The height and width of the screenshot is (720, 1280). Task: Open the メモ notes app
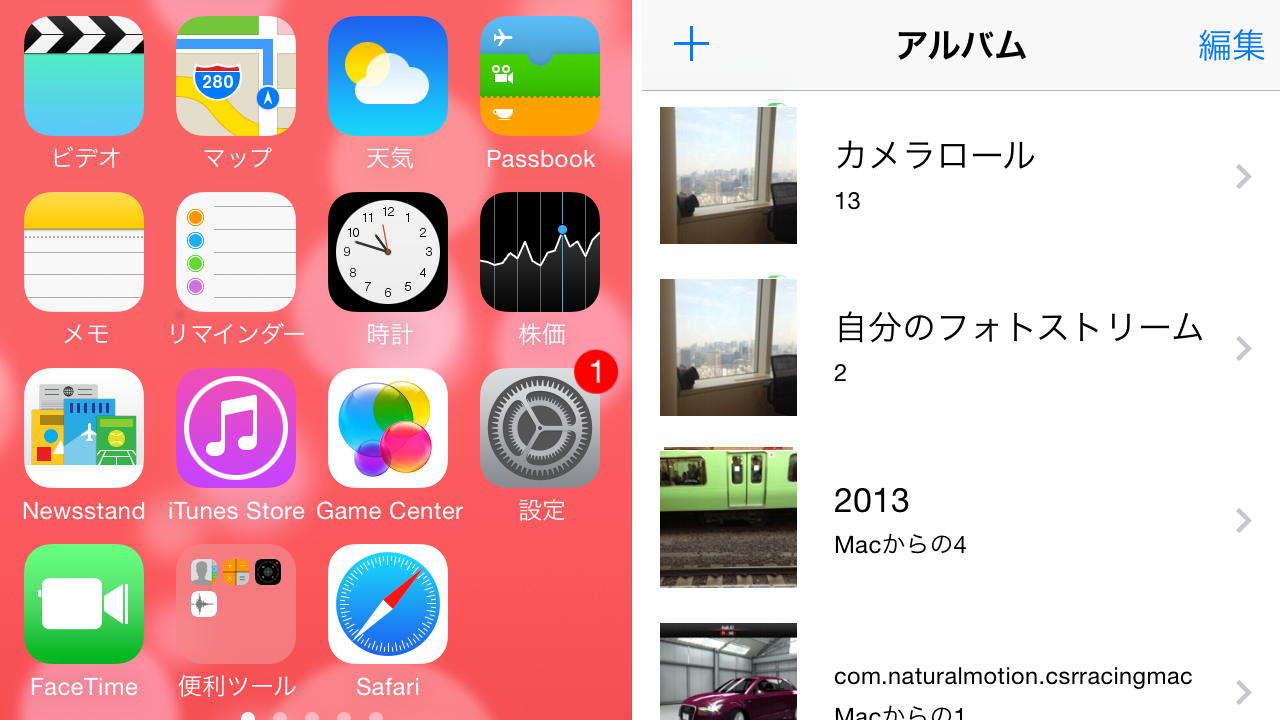point(84,252)
